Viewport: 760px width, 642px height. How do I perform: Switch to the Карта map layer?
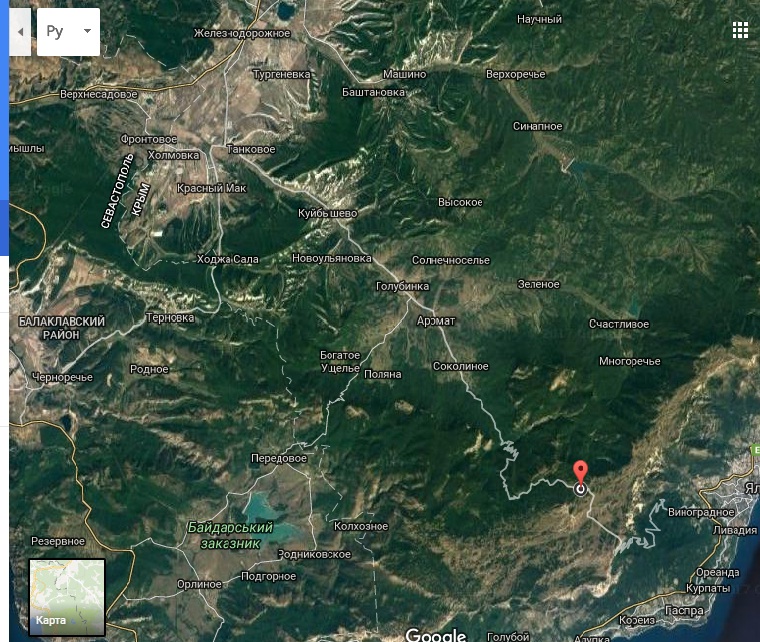pyautogui.click(x=67, y=597)
